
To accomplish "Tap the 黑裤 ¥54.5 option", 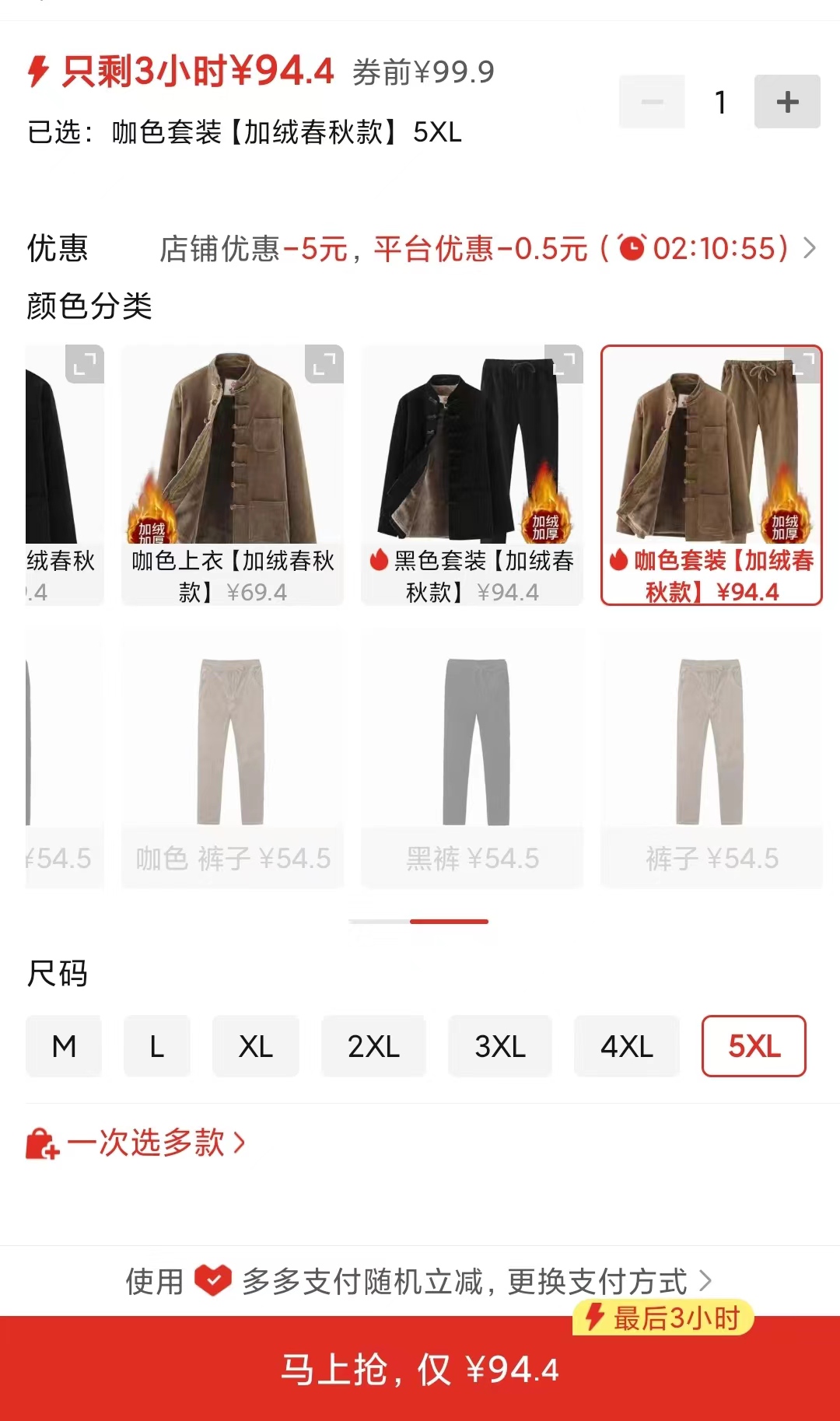I will coord(471,758).
